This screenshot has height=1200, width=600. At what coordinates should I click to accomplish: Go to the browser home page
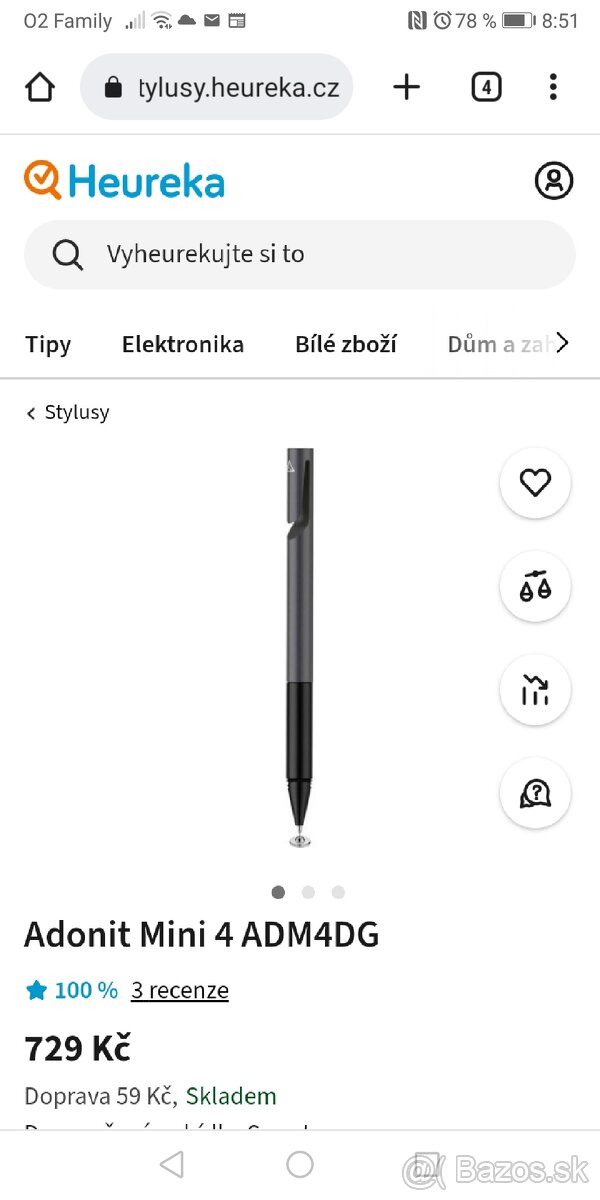40,87
